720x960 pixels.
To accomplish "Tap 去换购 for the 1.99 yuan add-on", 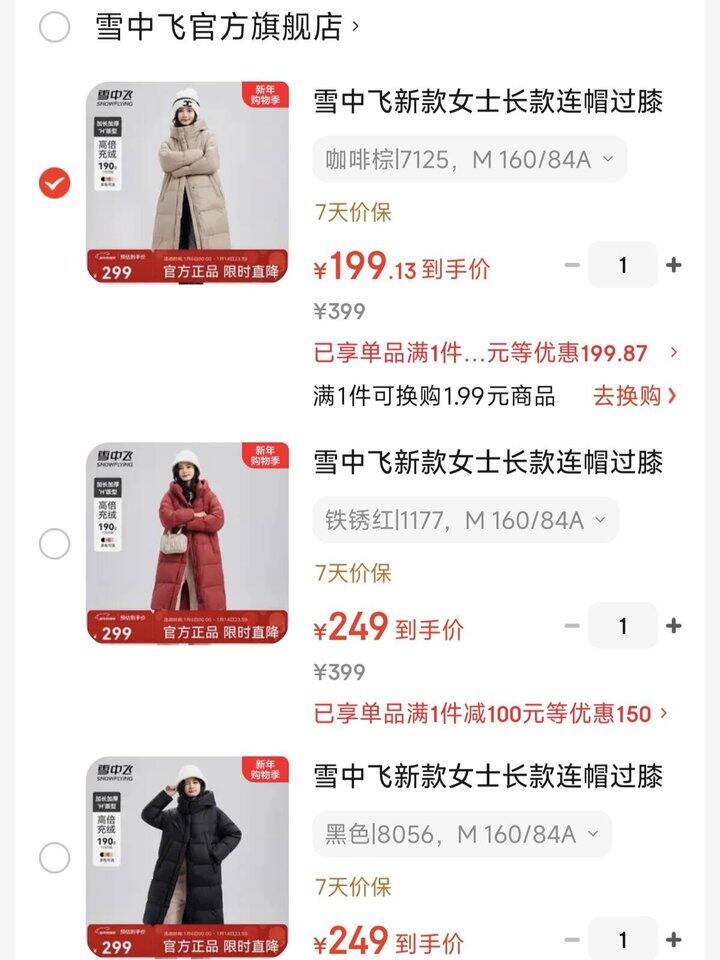I will tap(634, 395).
